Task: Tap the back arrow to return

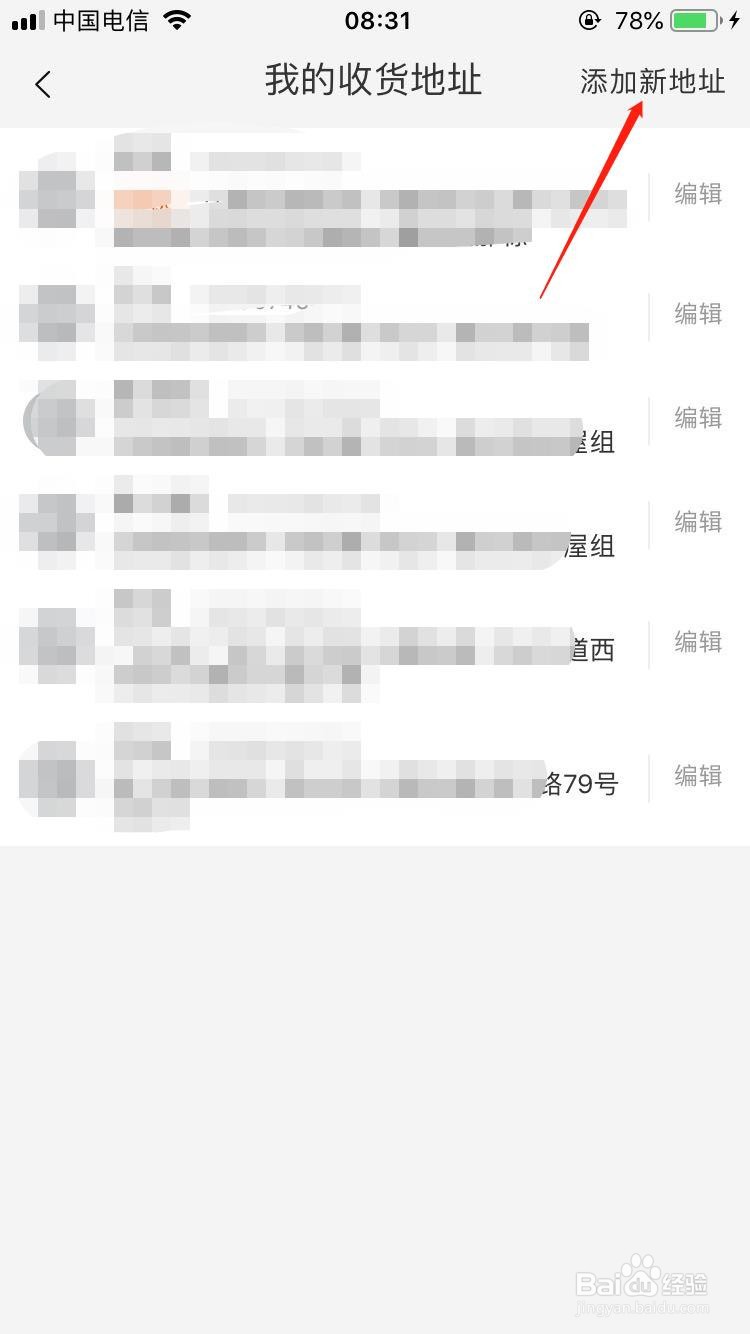Action: coord(42,84)
